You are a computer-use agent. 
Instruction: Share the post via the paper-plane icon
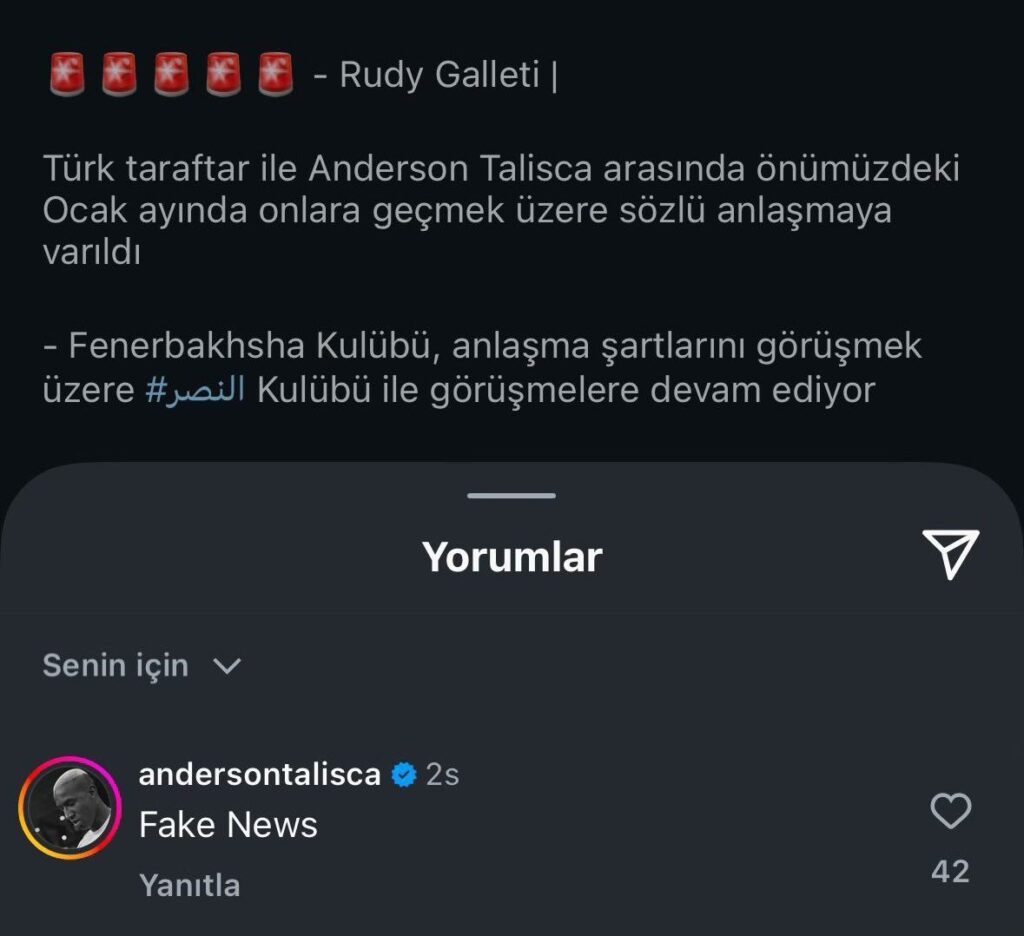[949, 554]
